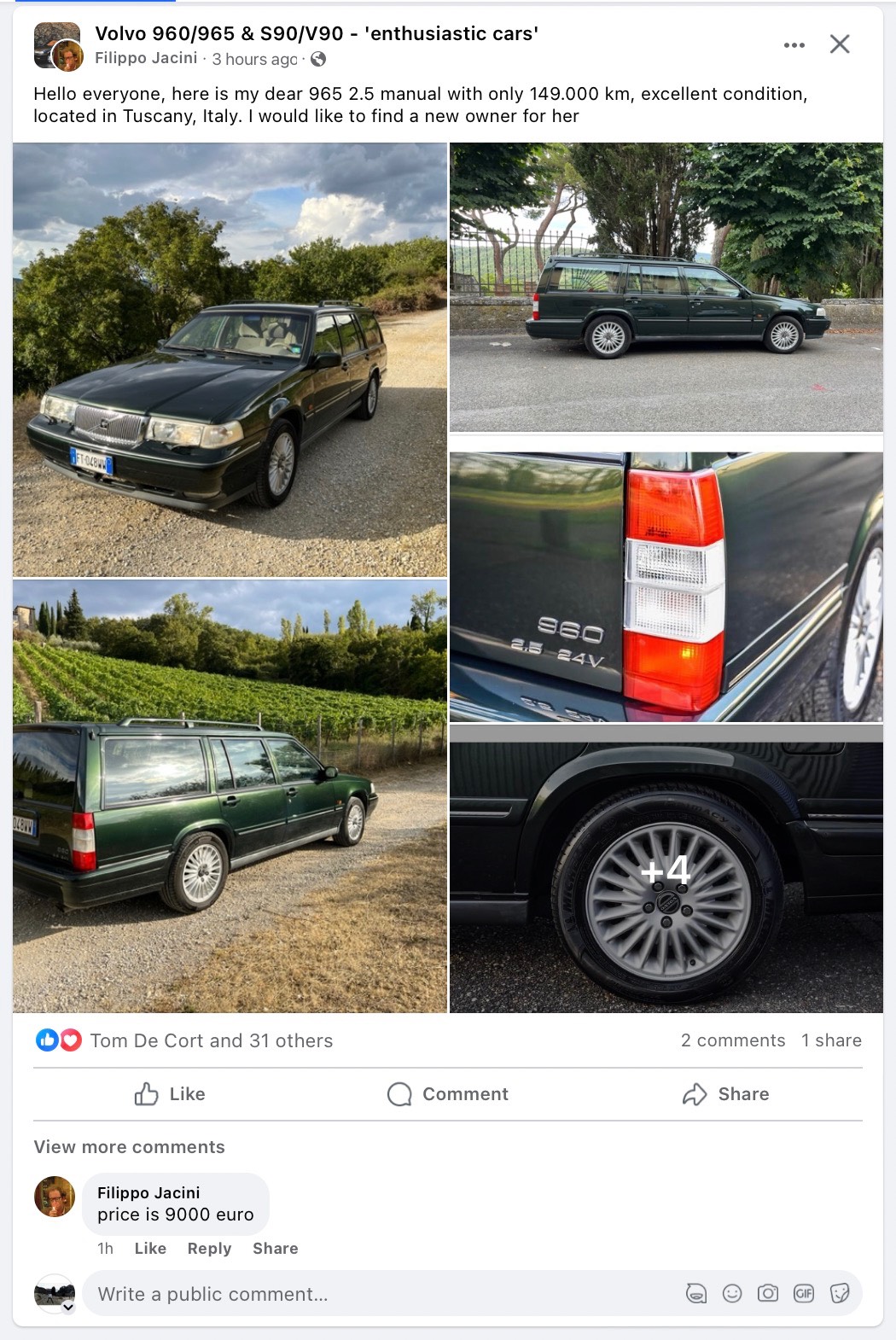Share this post
Screen dimensions: 896x1340
coord(726,1094)
